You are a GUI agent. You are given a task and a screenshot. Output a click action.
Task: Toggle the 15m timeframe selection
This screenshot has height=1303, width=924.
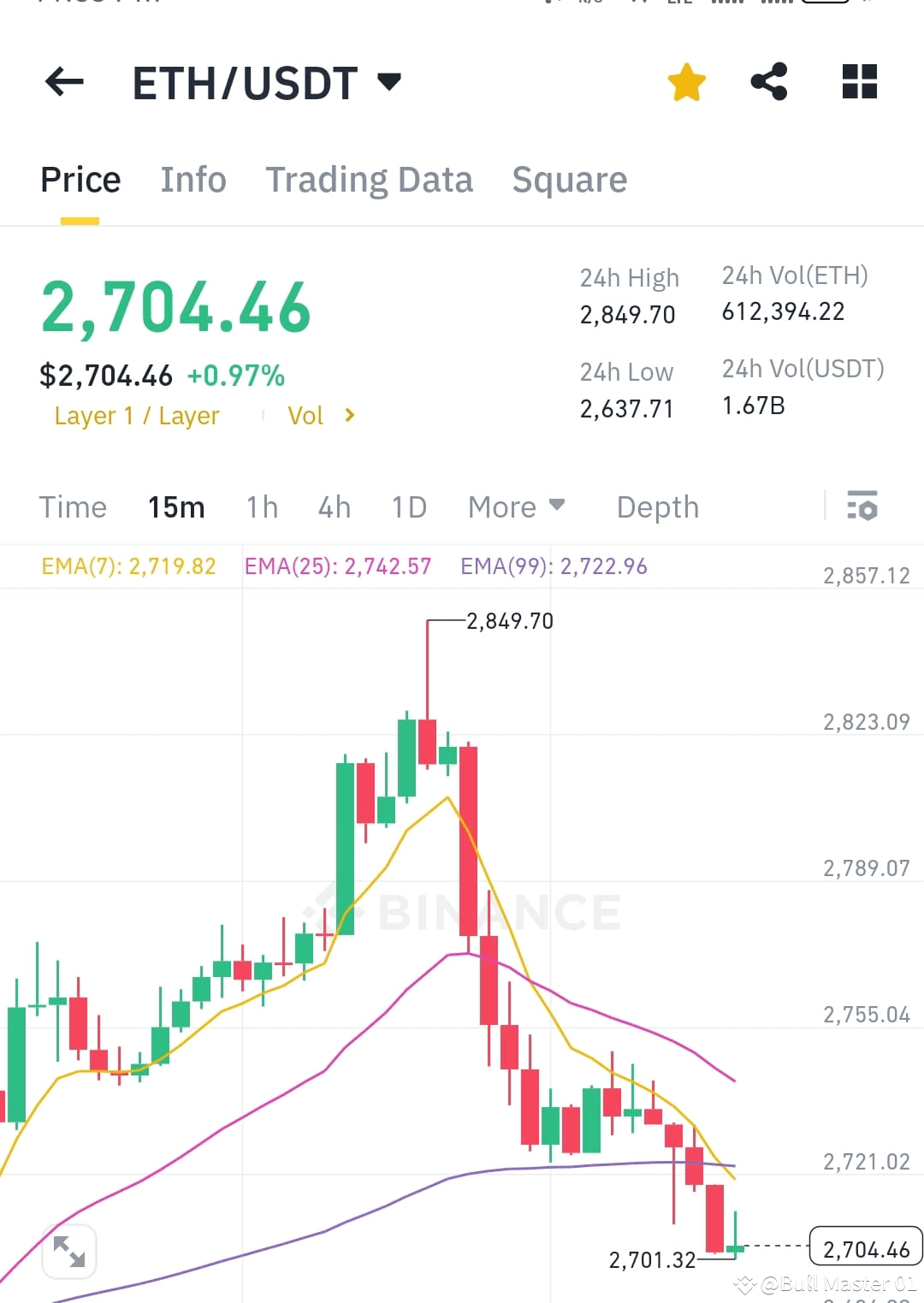point(175,506)
